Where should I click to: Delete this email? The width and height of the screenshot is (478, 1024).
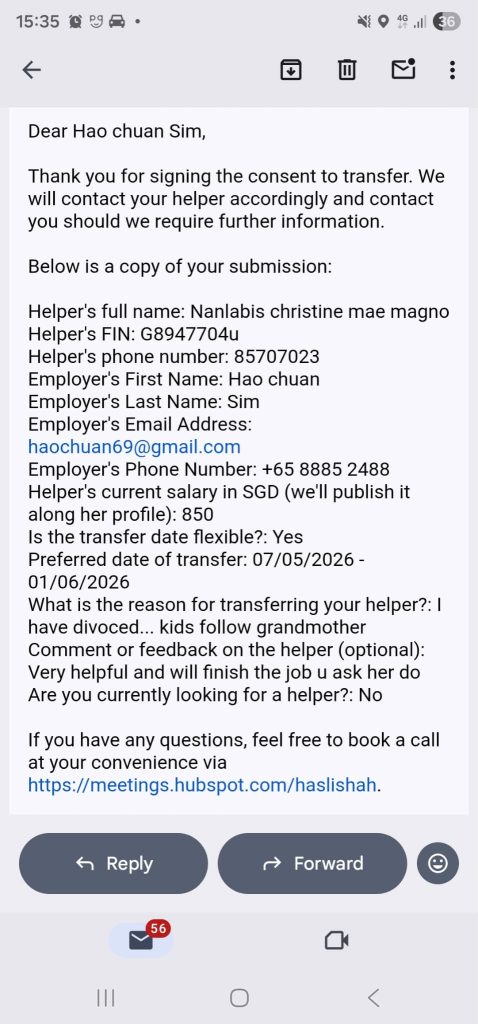pos(347,69)
